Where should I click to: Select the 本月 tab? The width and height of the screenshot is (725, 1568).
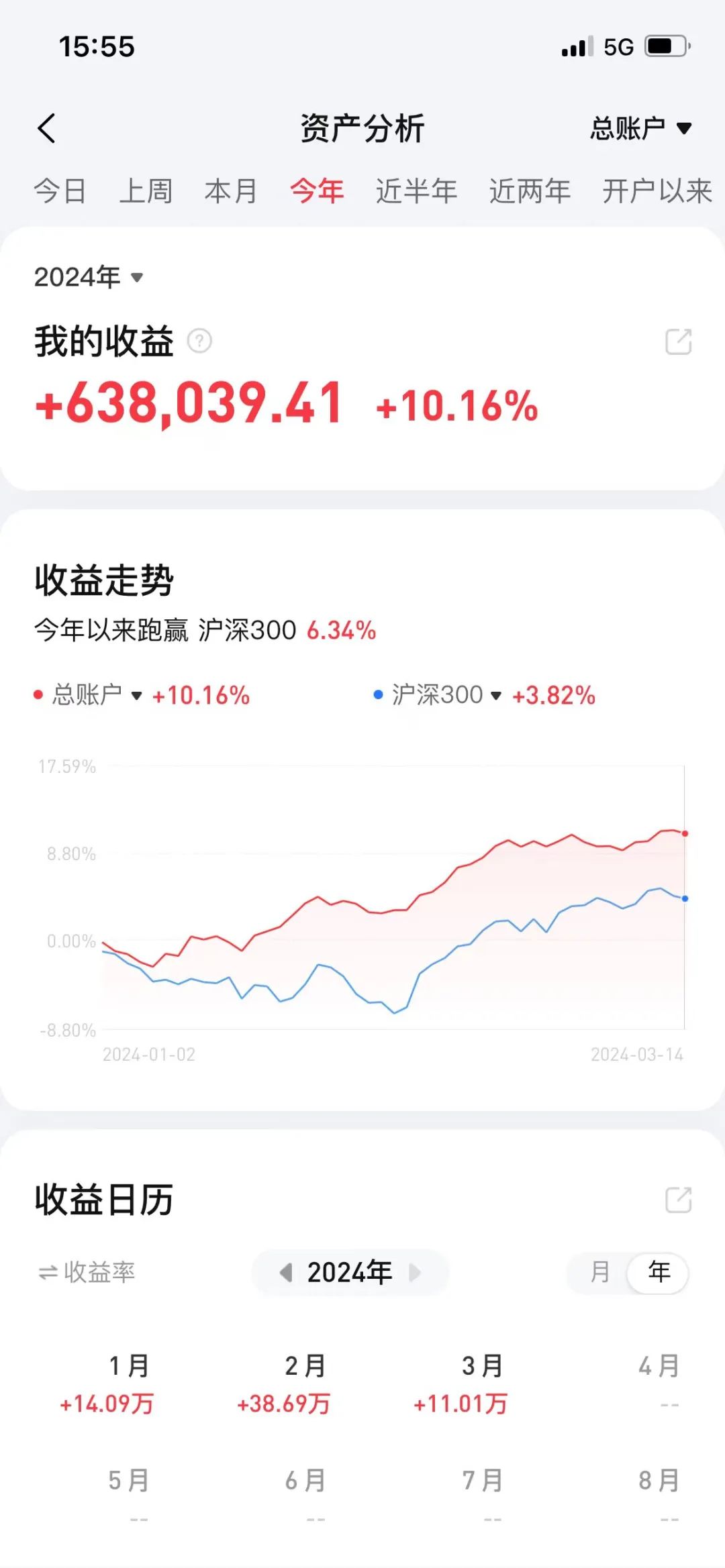(231, 191)
